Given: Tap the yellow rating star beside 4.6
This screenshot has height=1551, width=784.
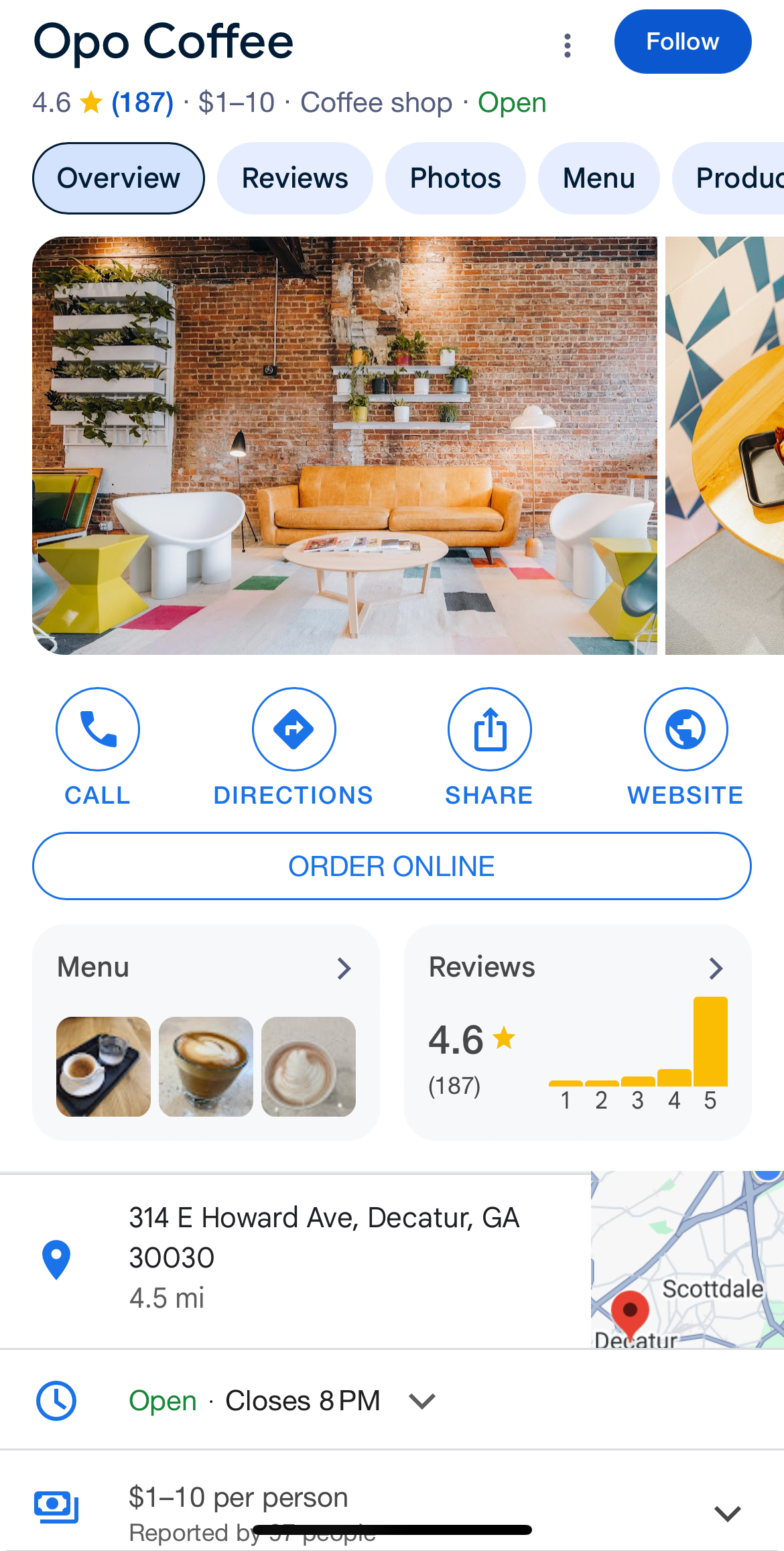Looking at the screenshot, I should (90, 102).
